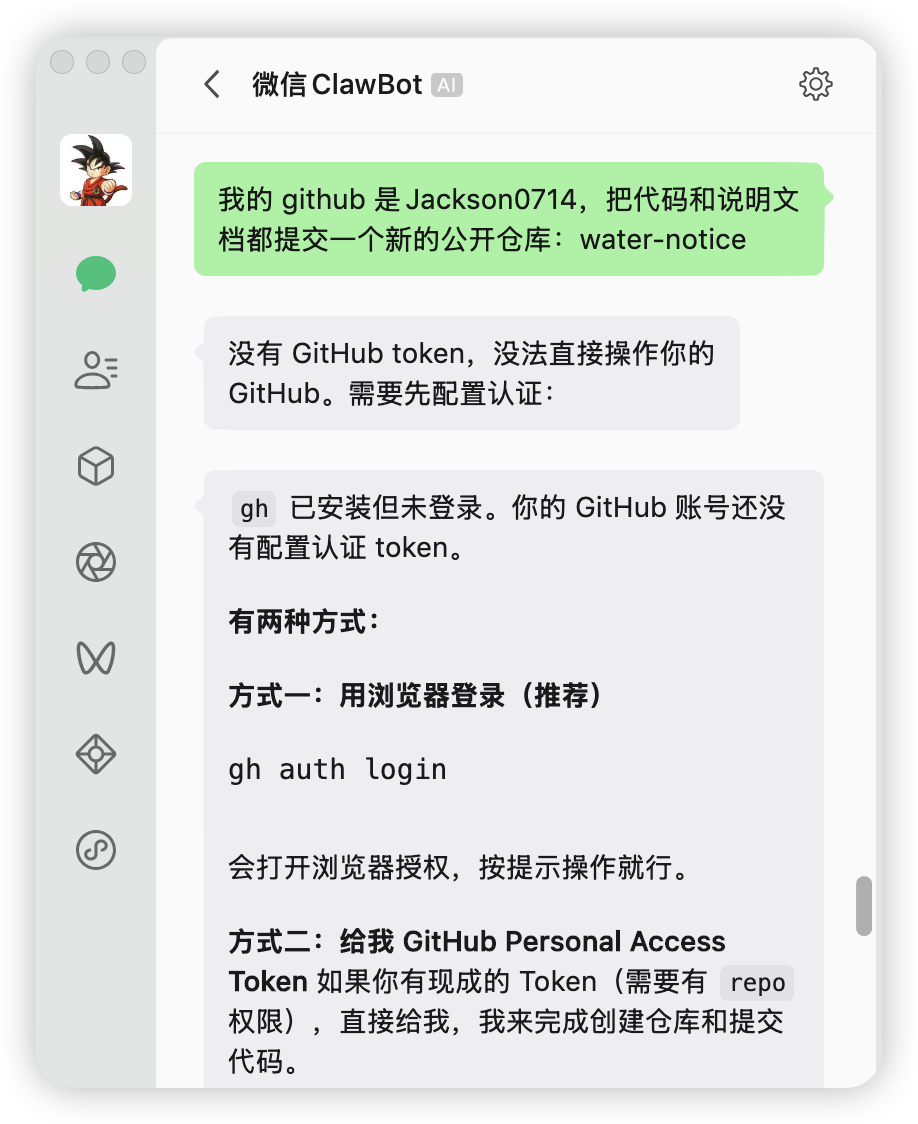Switch to the Chats tab
Image resolution: width=918 pixels, height=1124 pixels.
(x=96, y=274)
